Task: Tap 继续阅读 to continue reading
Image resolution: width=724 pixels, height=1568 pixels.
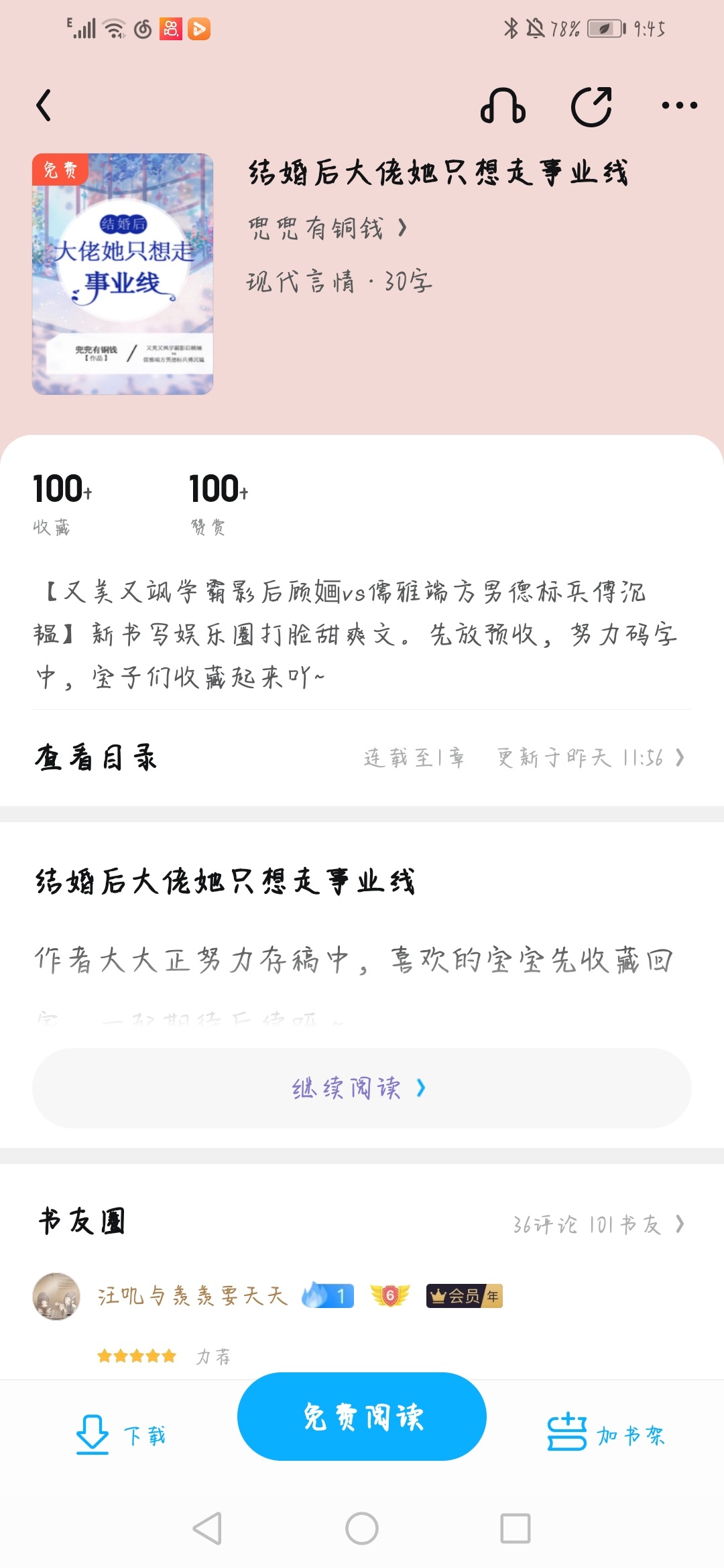Action: pos(362,1088)
